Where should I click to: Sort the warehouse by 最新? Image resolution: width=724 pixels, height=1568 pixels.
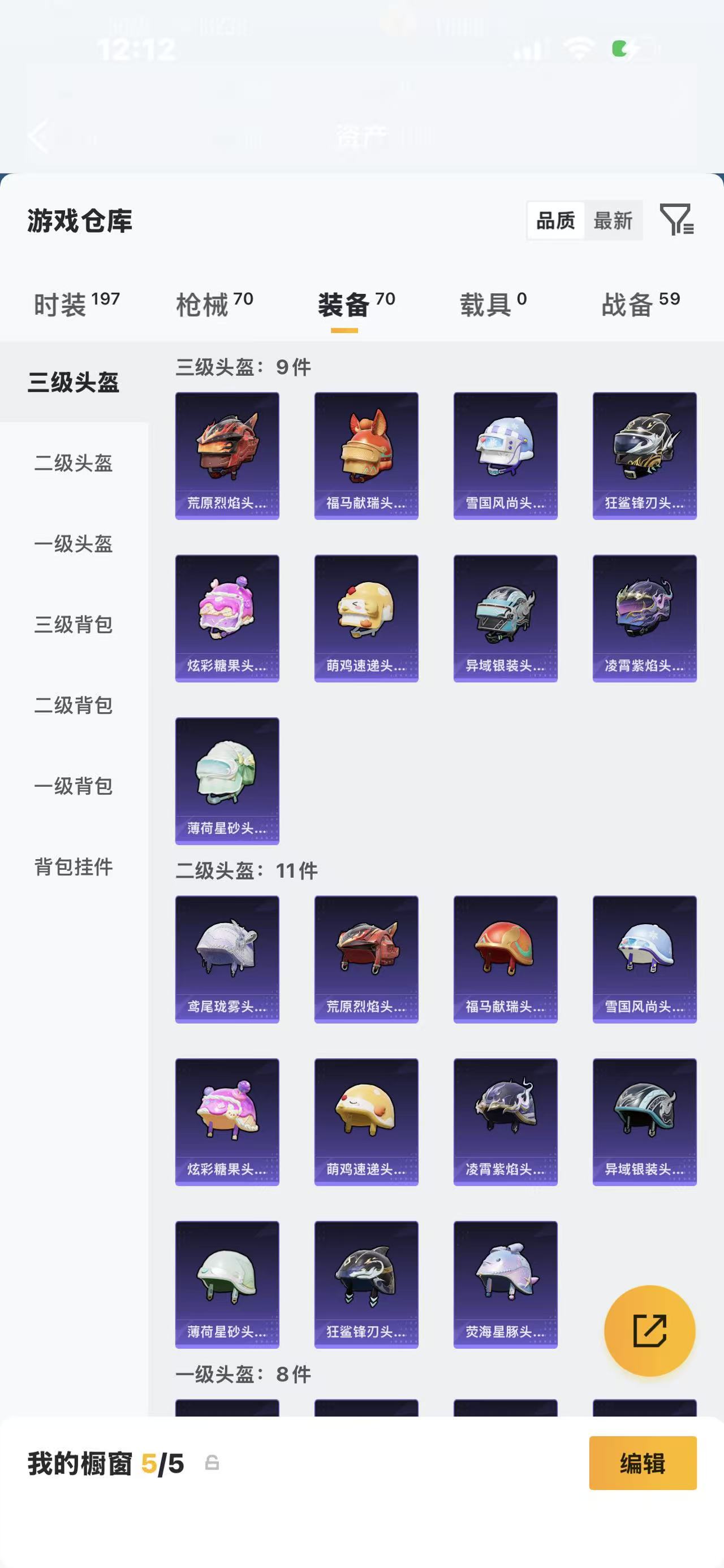pyautogui.click(x=613, y=220)
